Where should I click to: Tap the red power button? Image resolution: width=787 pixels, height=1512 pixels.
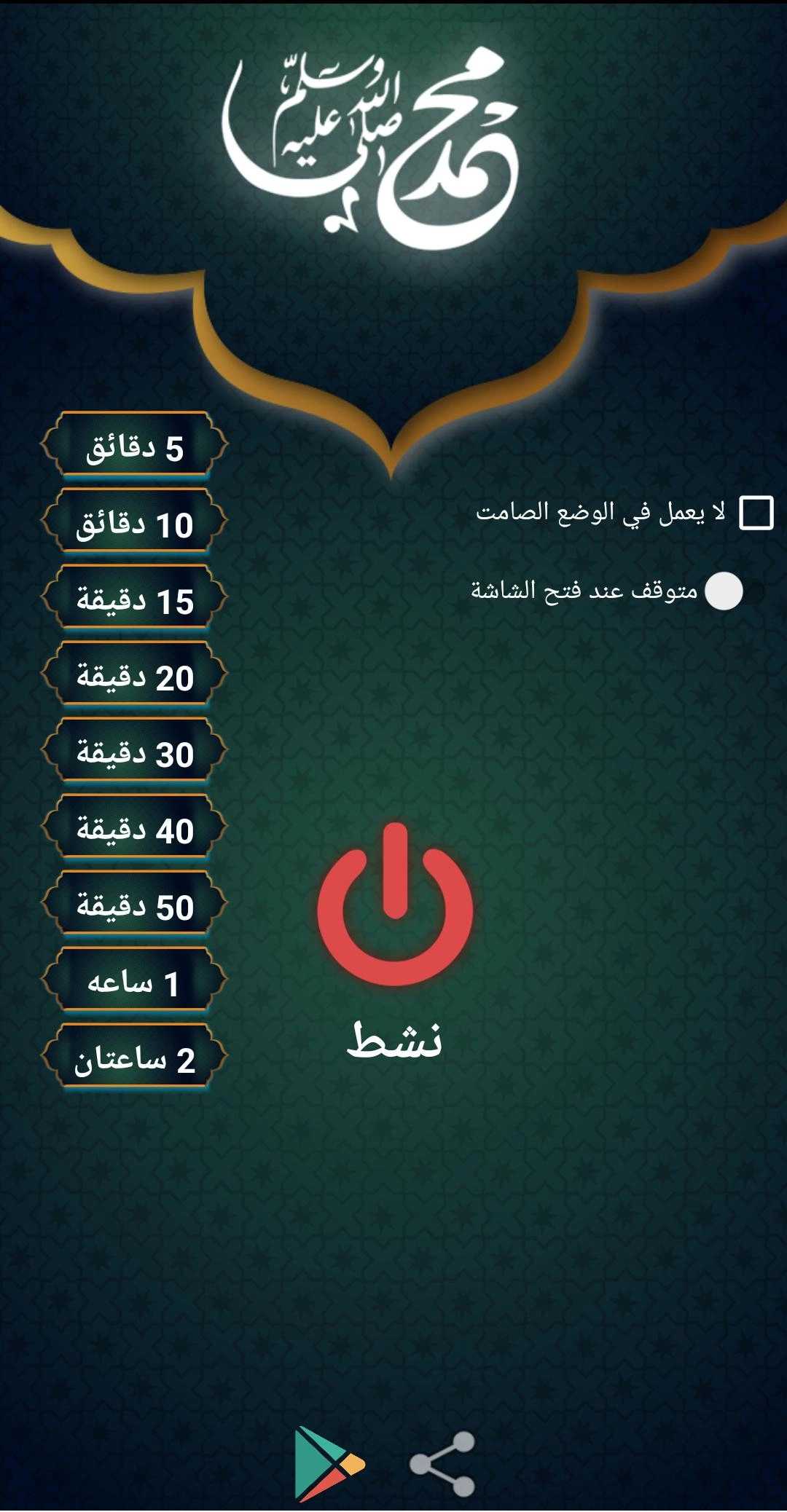pos(395,905)
